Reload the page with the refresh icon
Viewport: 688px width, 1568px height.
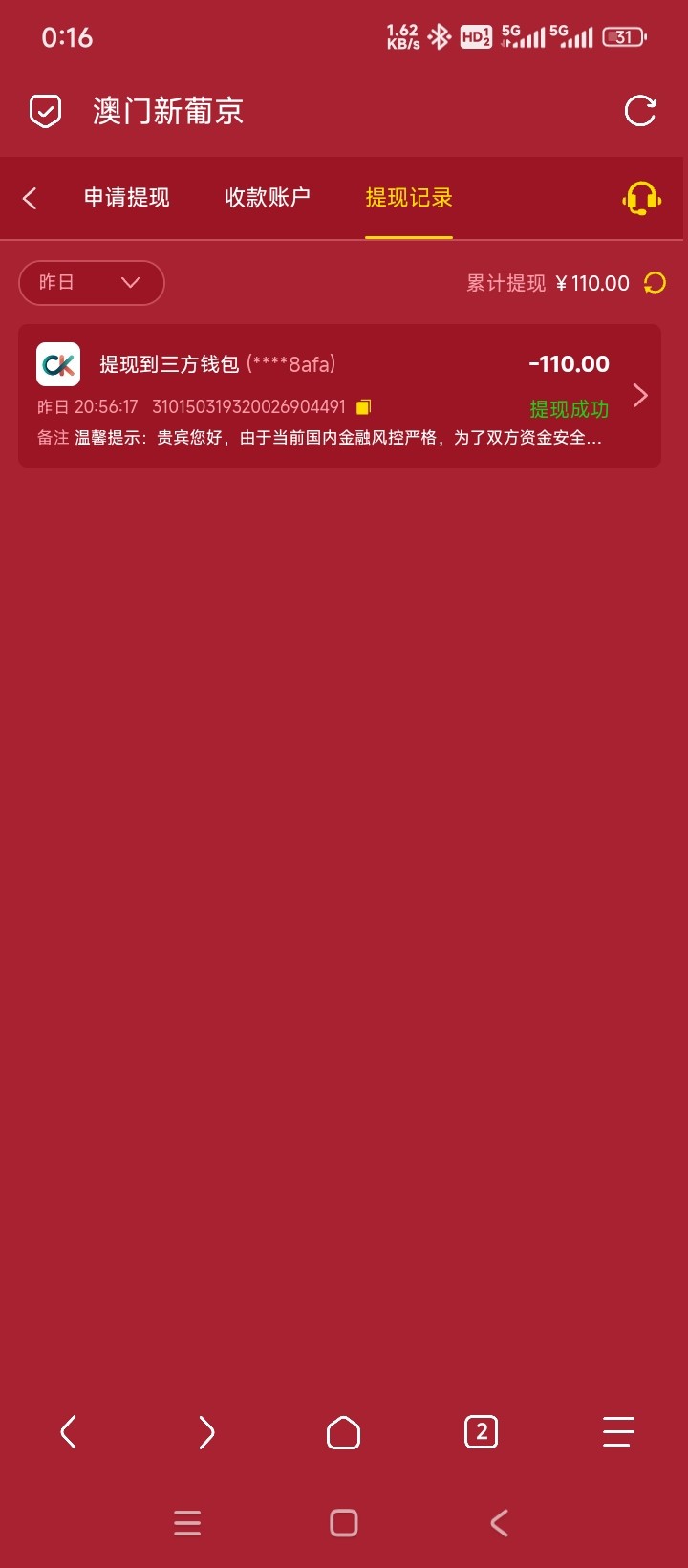click(x=640, y=111)
